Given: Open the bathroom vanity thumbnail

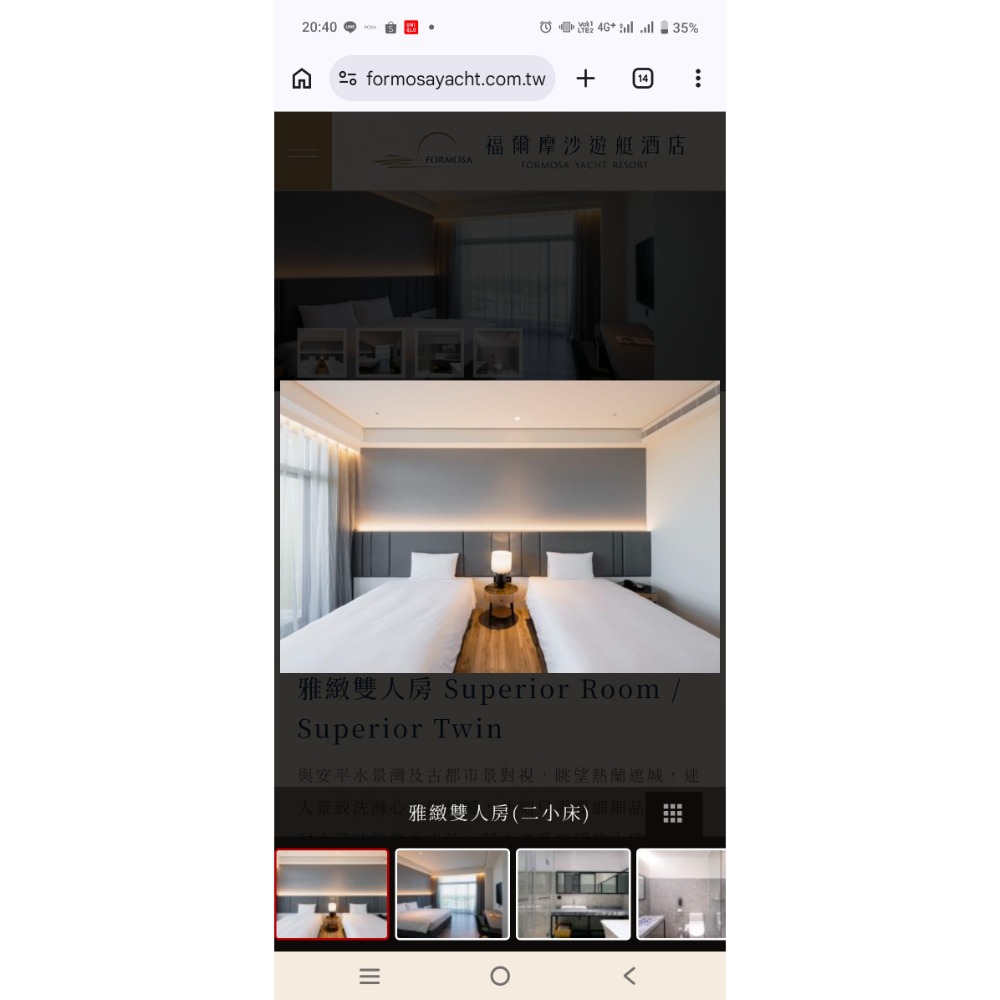Looking at the screenshot, I should (573, 894).
